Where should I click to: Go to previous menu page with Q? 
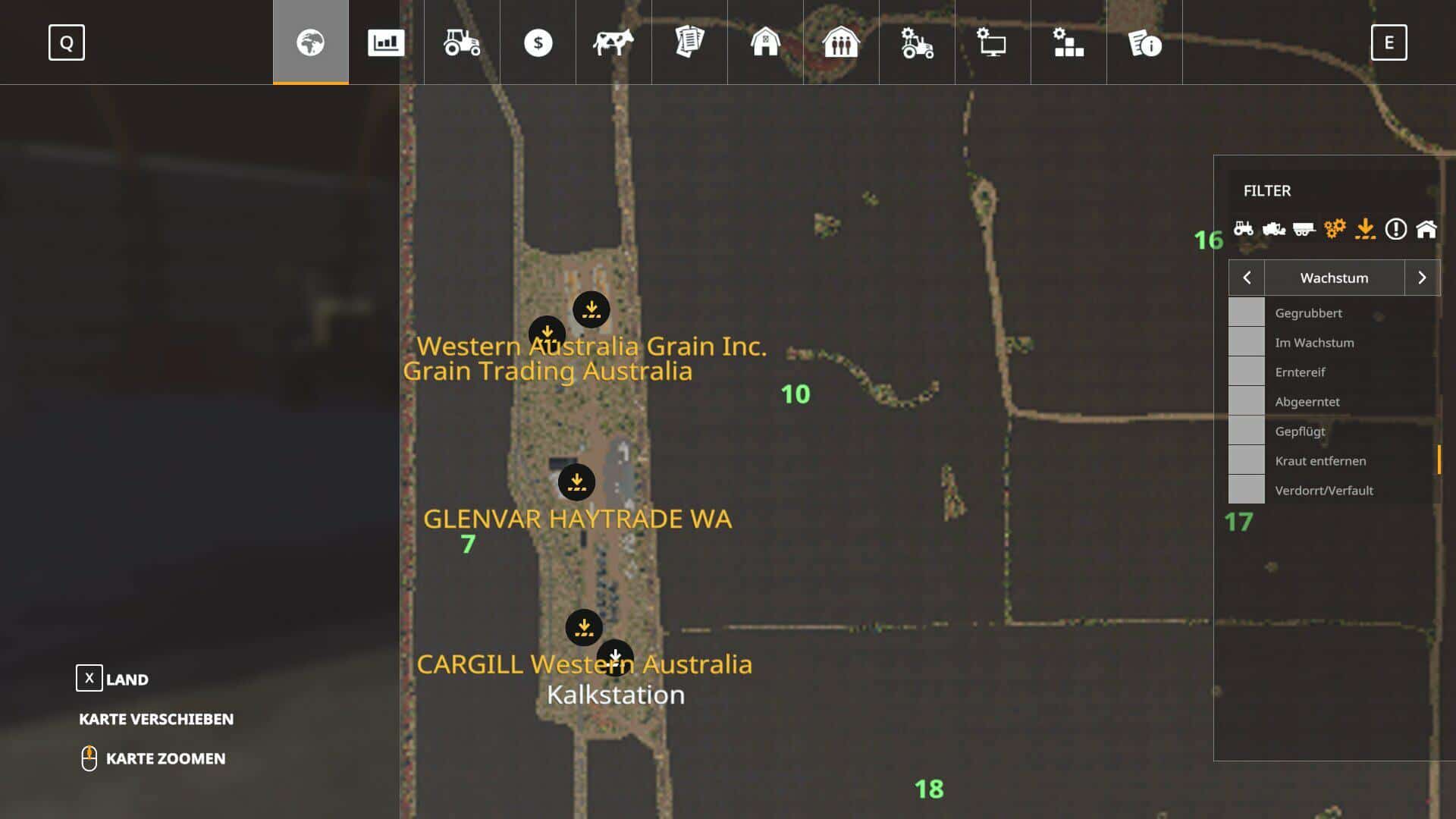click(x=67, y=42)
